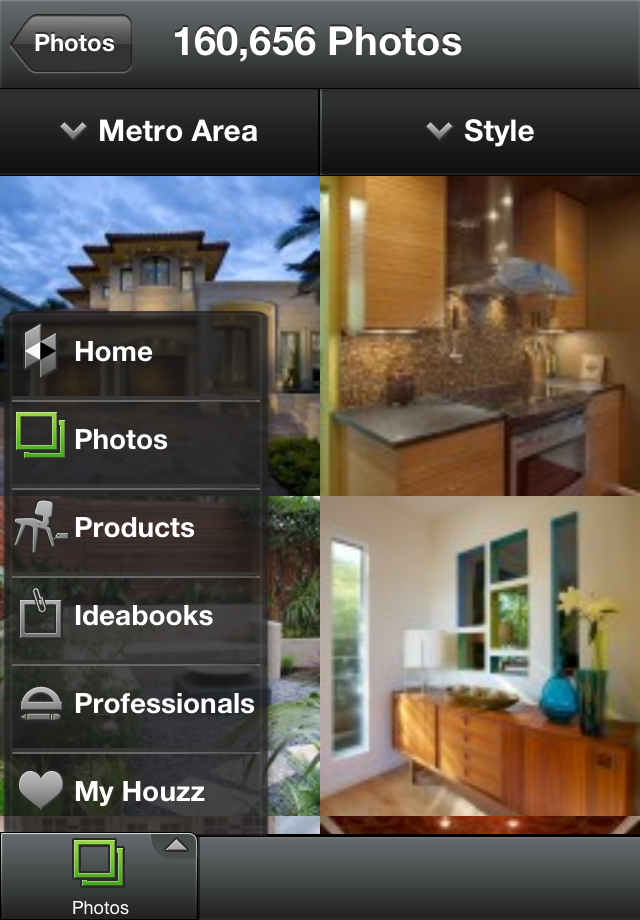Screen dimensions: 640x920
Task: Open the Style filter dropdown
Action: click(x=480, y=131)
